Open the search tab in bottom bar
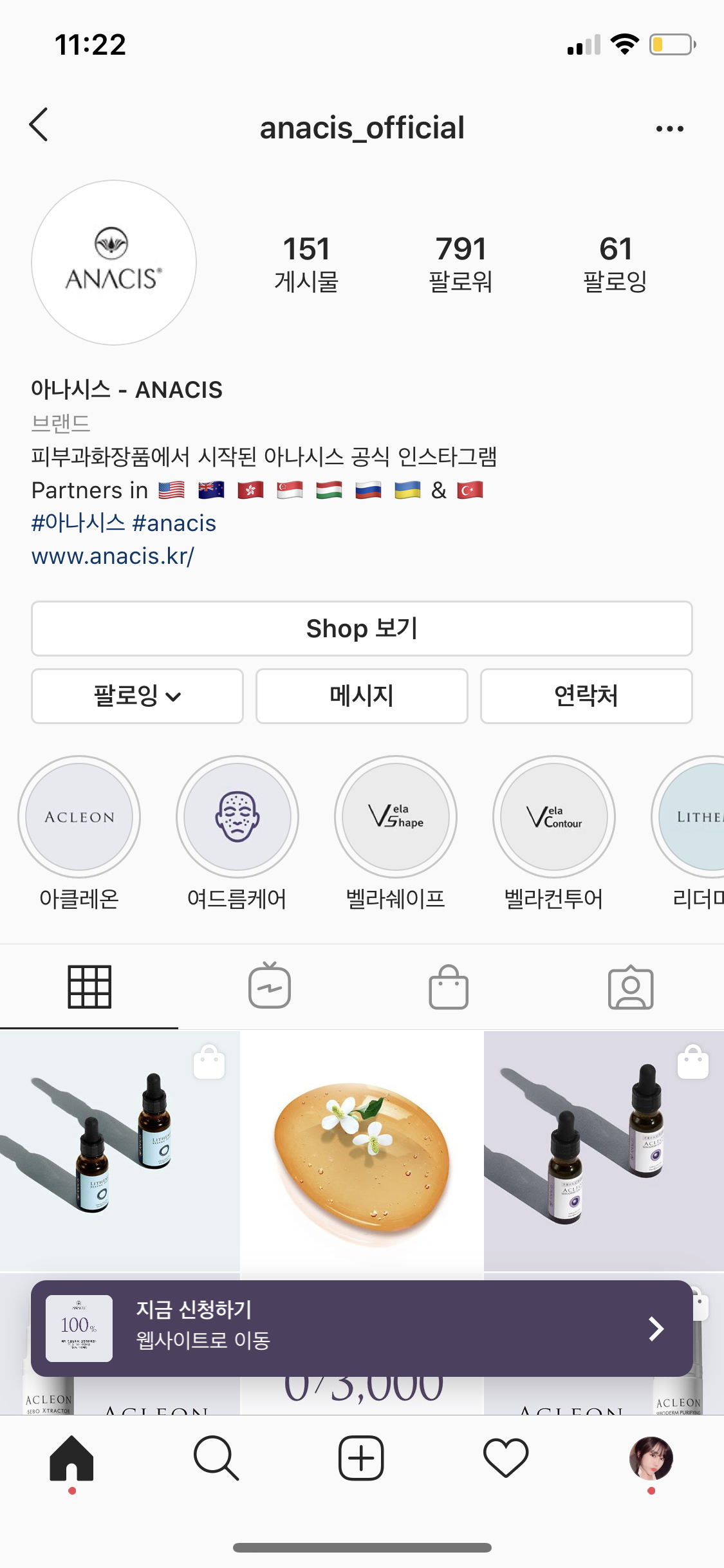The height and width of the screenshot is (1568, 724). (x=216, y=1459)
